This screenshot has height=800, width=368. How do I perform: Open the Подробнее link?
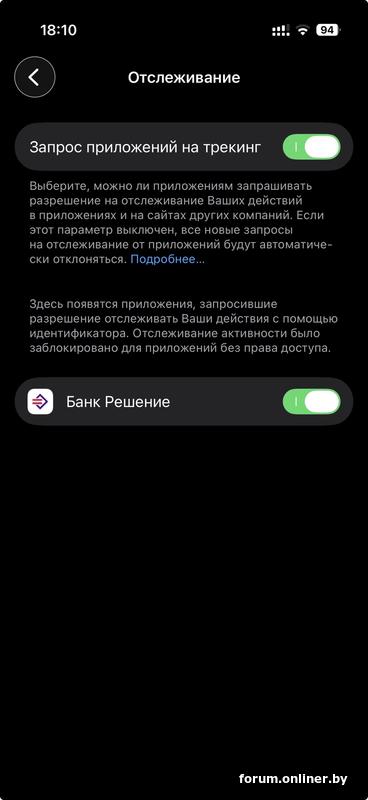(167, 259)
